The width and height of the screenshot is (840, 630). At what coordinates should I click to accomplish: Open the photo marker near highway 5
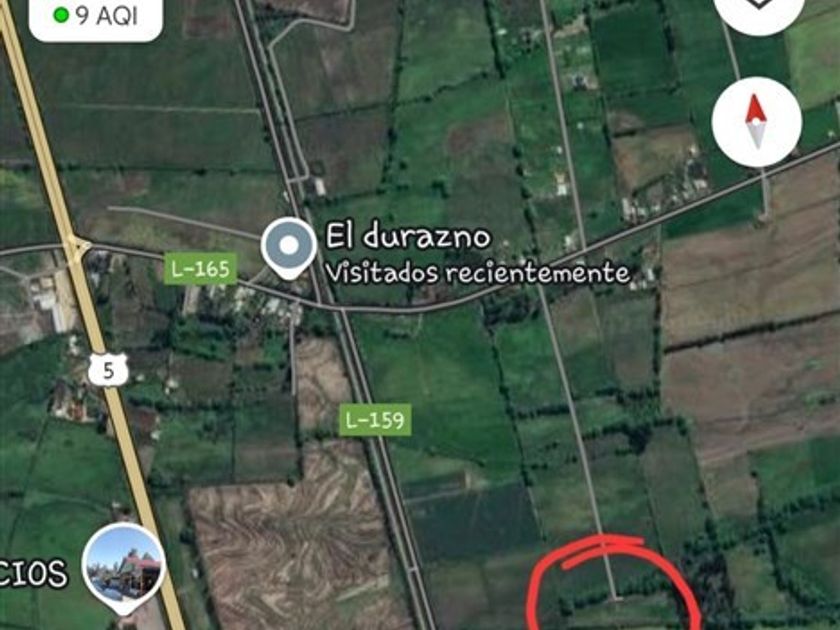tap(123, 565)
